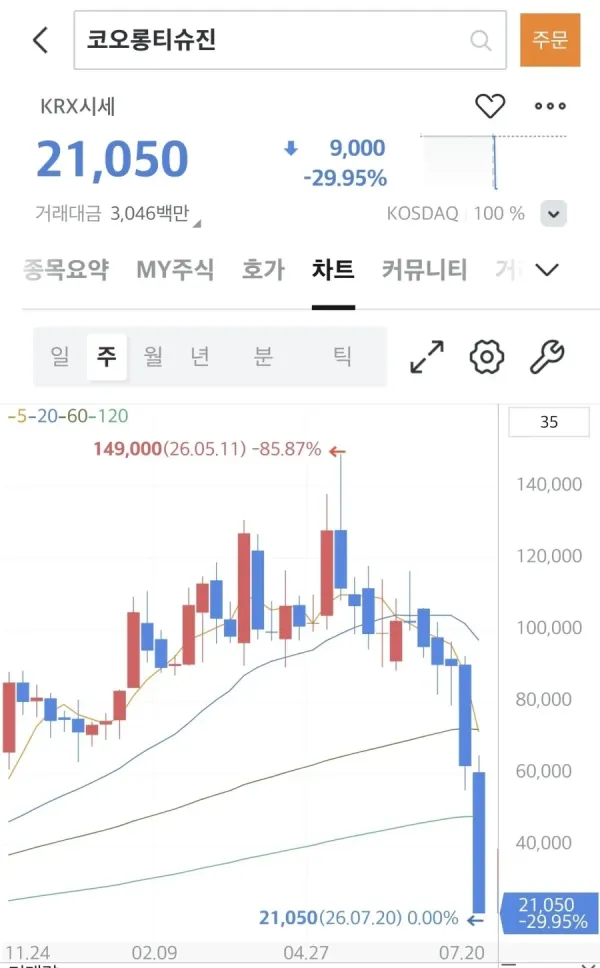The image size is (600, 968).
Task: Switch chart to 월 monthly period
Action: coord(153,356)
